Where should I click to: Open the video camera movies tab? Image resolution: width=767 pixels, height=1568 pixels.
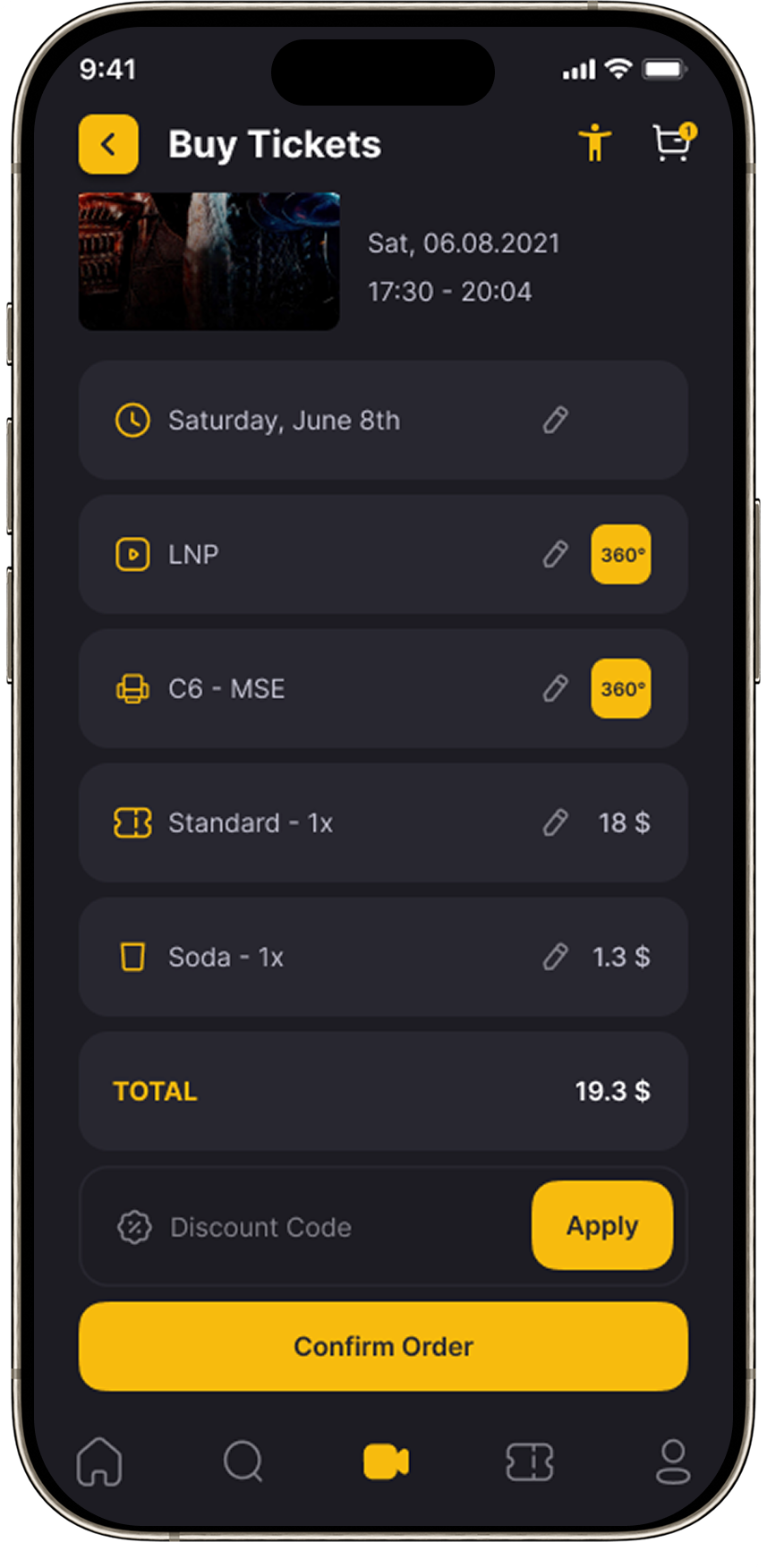click(x=386, y=1461)
